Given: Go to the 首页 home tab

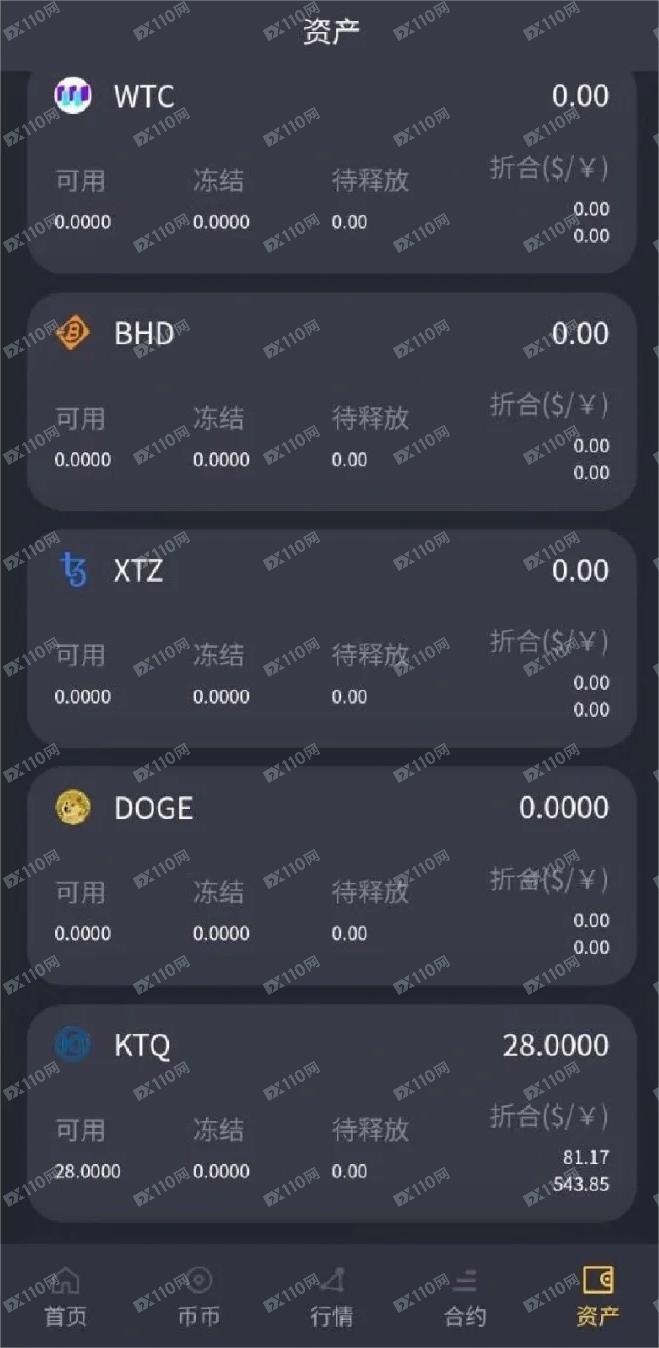Looking at the screenshot, I should (66, 1297).
